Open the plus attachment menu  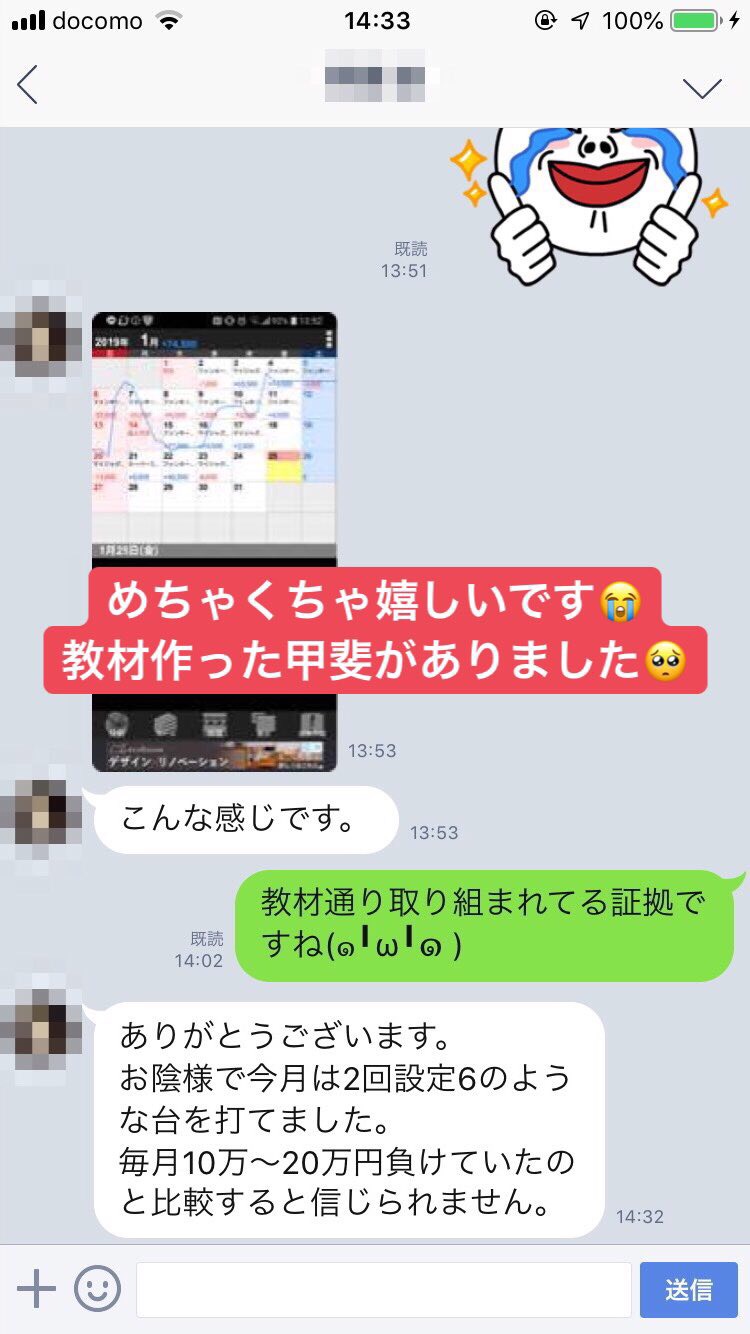(36, 1289)
